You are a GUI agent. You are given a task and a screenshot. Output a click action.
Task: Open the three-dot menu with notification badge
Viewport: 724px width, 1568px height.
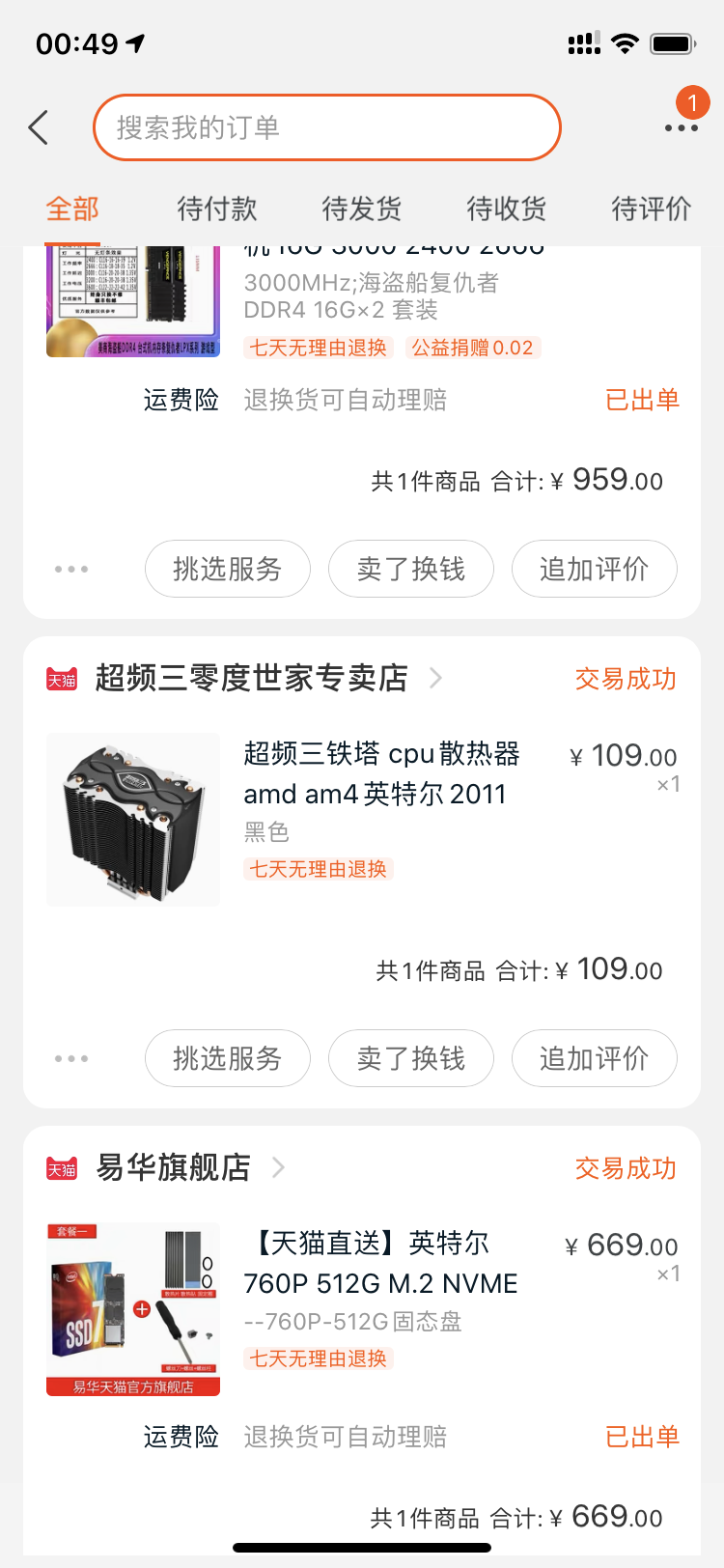click(682, 126)
